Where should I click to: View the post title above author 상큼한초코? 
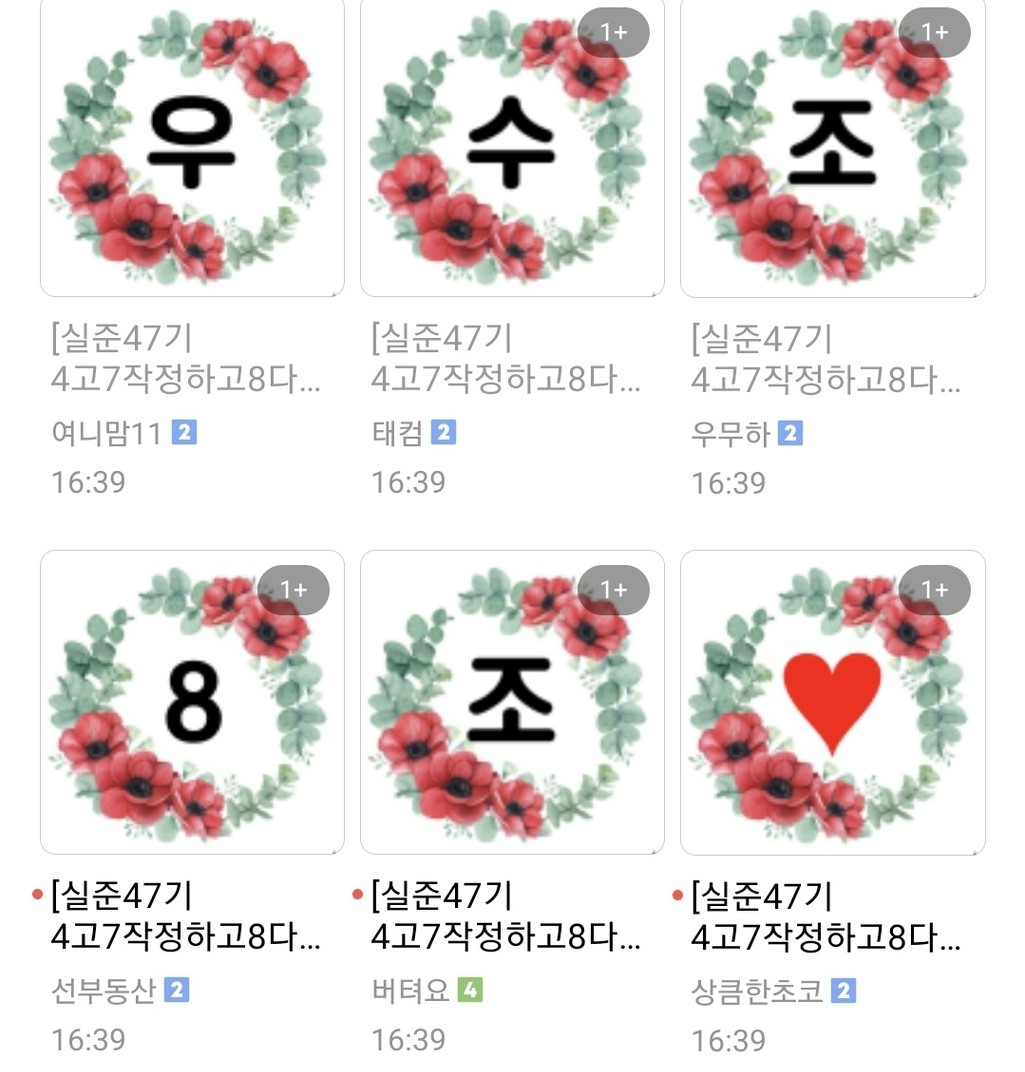(826, 917)
